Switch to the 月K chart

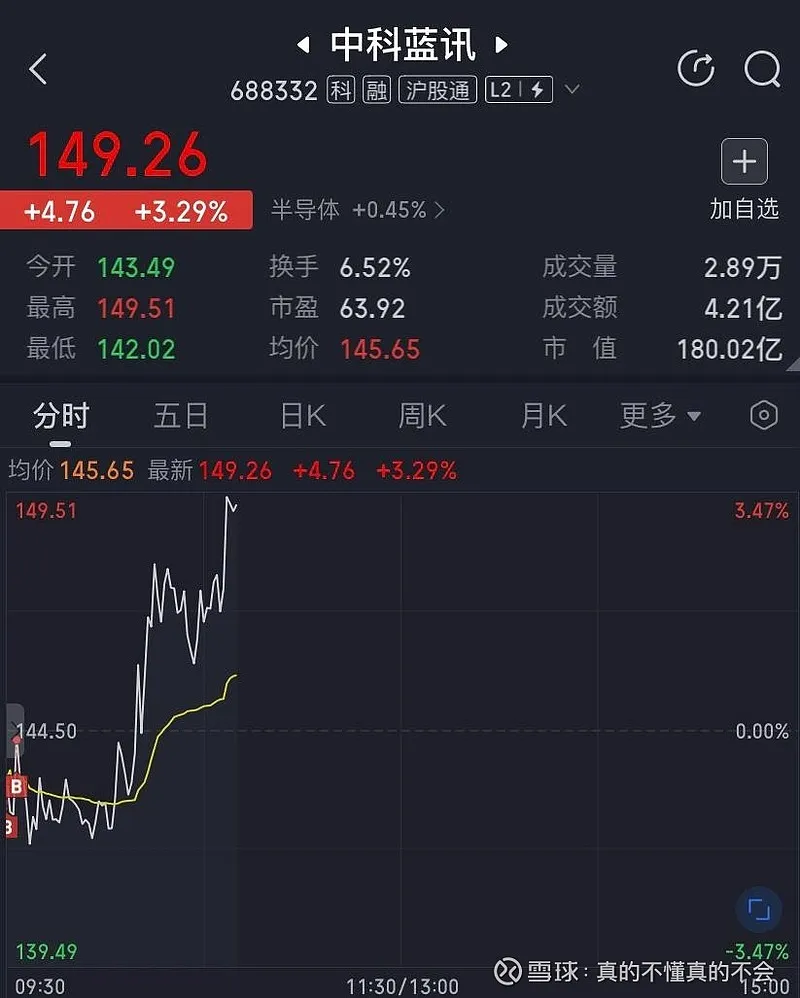click(x=543, y=416)
